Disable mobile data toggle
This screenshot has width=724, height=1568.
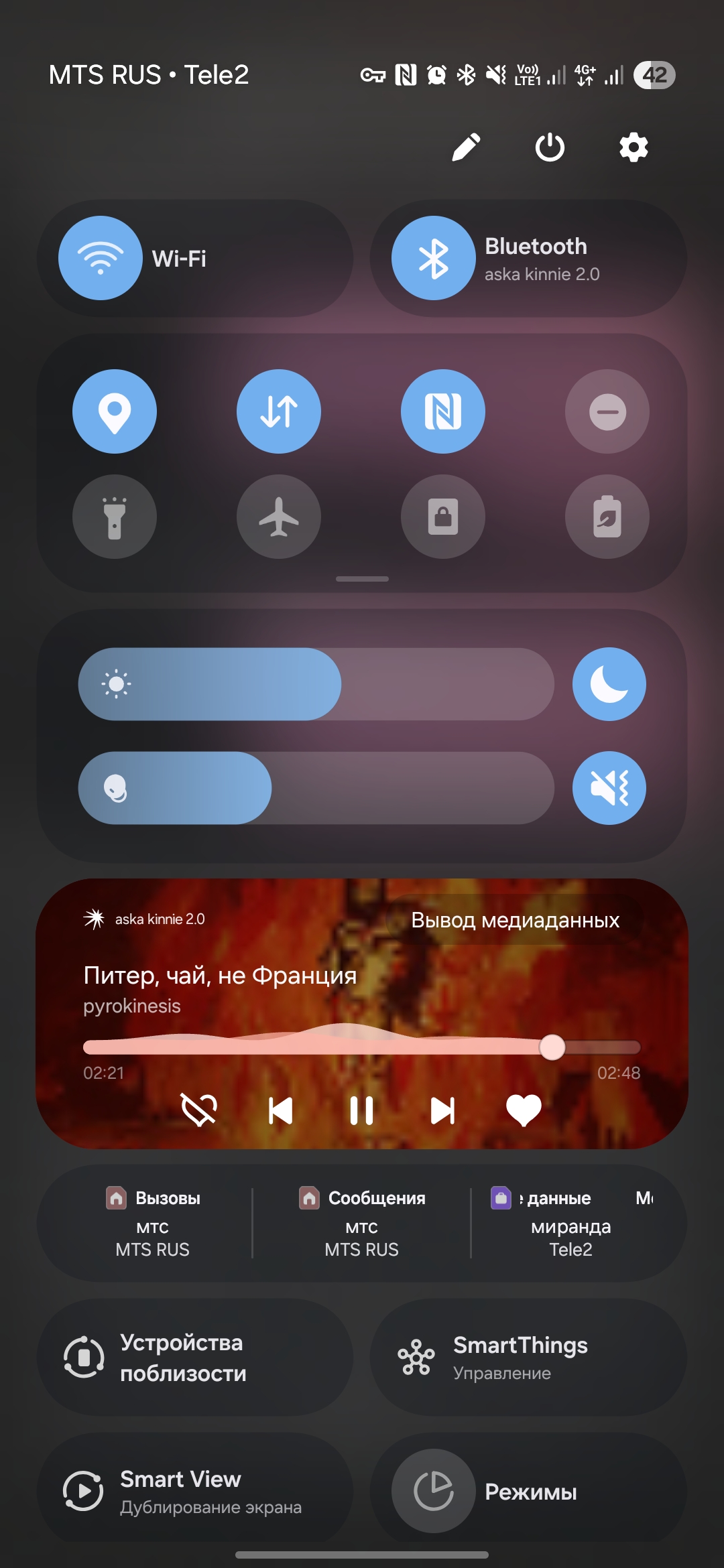pos(279,411)
